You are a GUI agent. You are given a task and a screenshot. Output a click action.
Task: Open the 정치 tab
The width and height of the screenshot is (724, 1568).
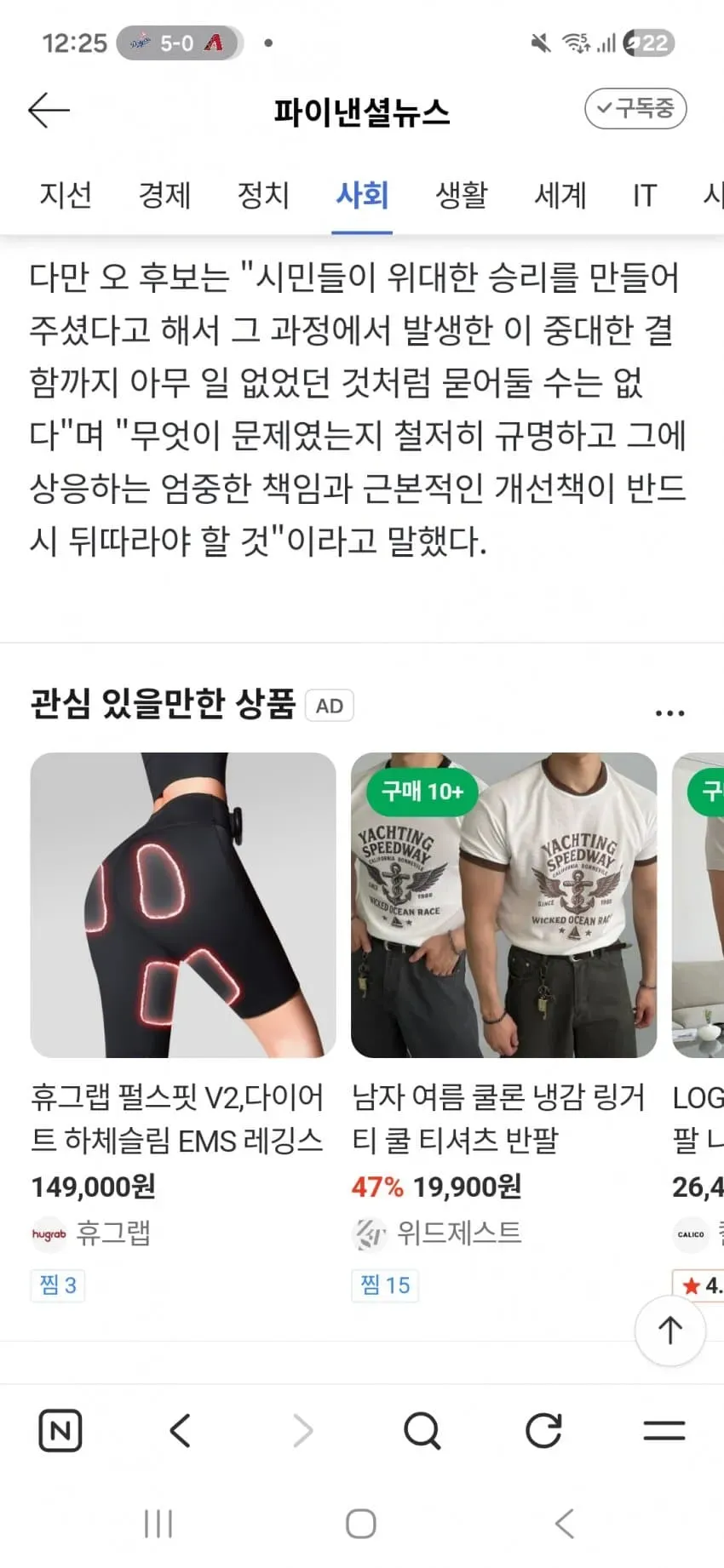[x=263, y=195]
